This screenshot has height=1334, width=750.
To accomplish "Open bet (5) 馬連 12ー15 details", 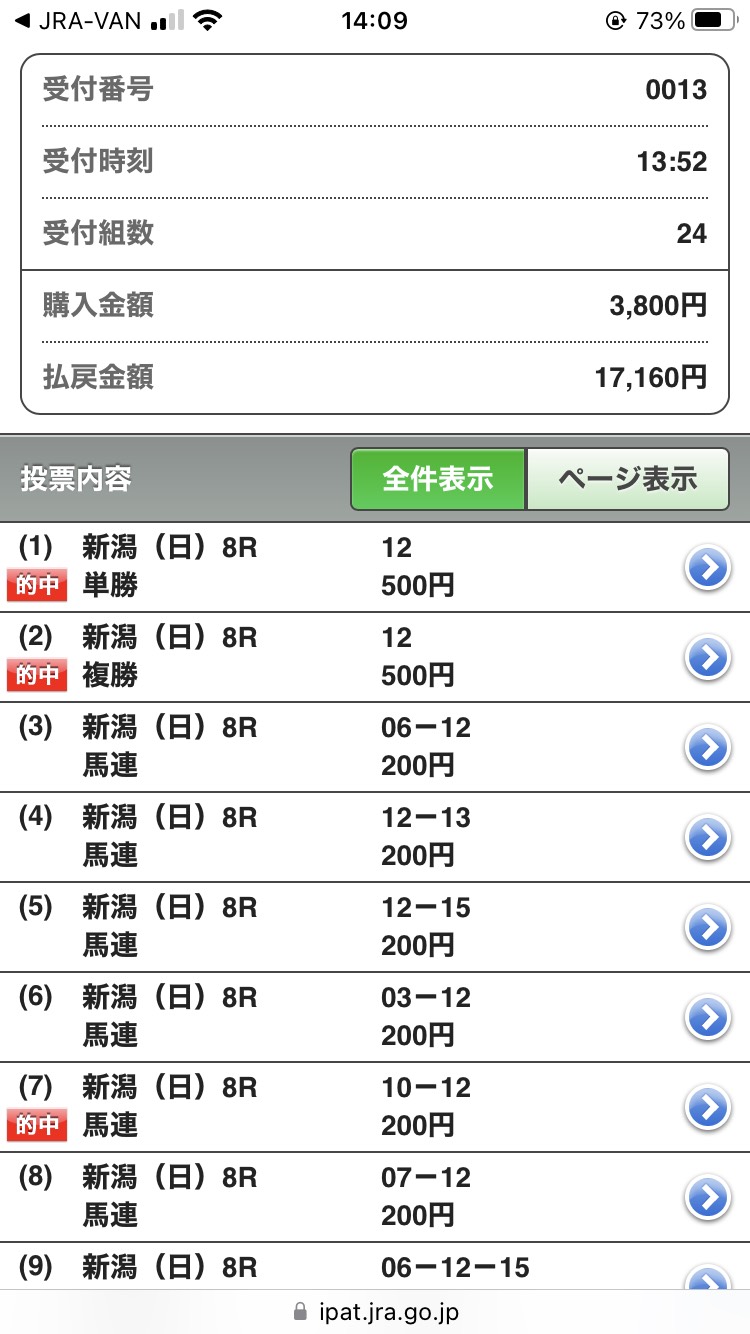I will click(708, 928).
